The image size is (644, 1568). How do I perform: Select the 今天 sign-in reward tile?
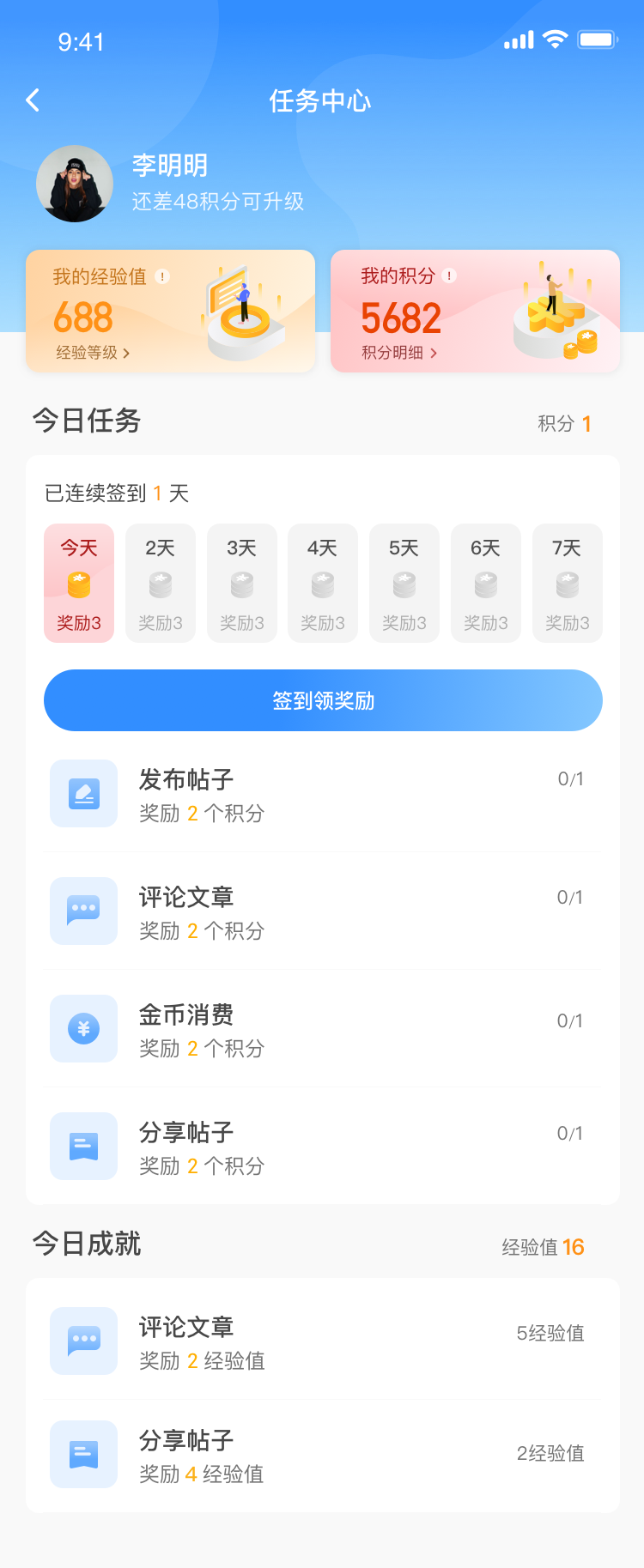(79, 584)
